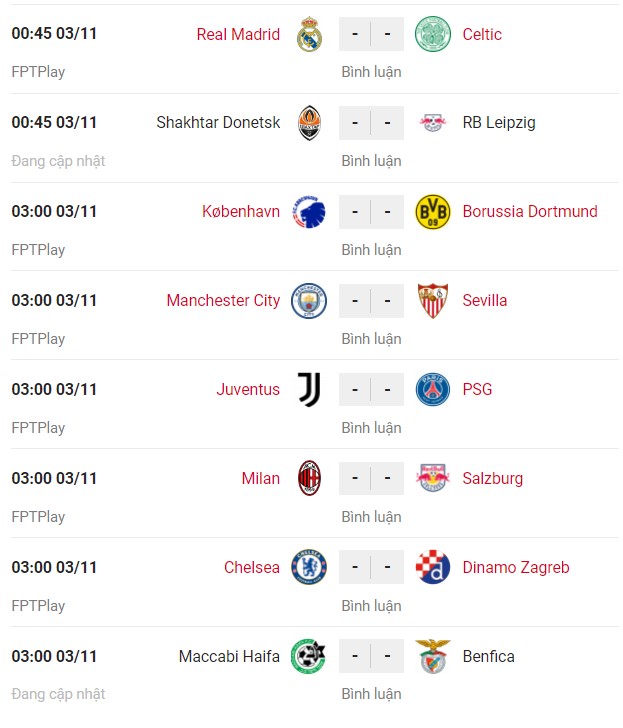
Task: Open the Dinamo Zagreb team link
Action: tap(516, 567)
